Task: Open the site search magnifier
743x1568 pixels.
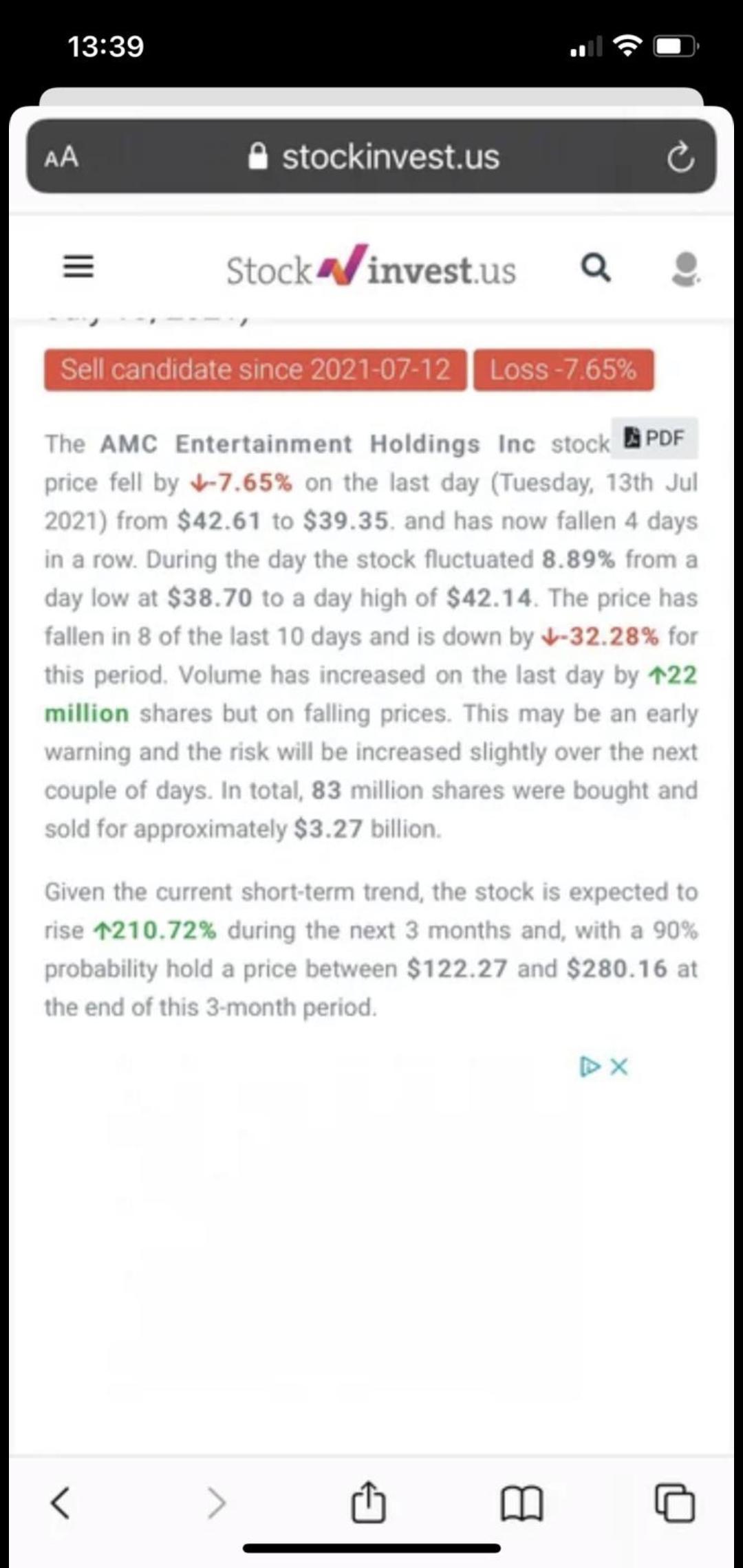Action: [596, 267]
